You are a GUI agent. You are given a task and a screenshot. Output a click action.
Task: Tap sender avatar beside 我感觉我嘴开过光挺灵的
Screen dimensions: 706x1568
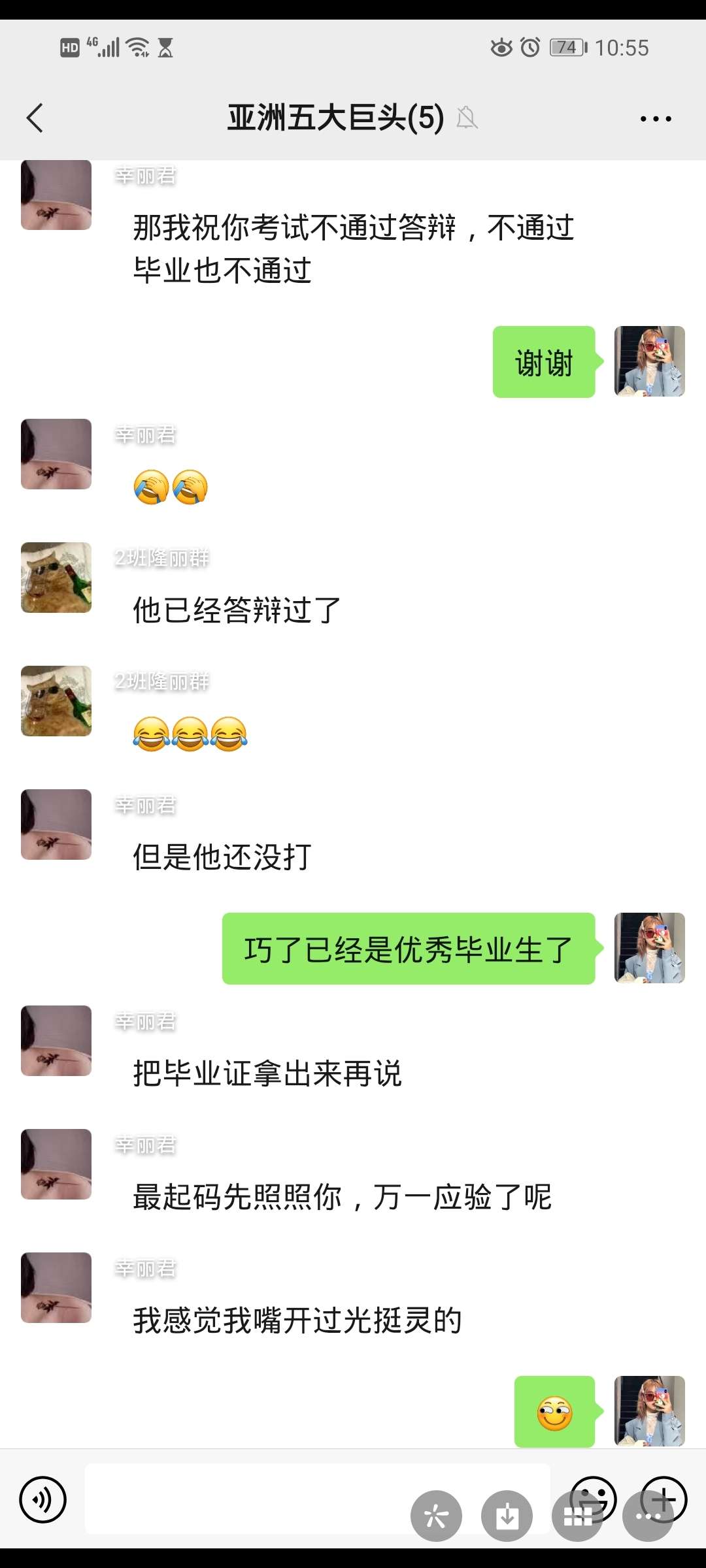pos(56,1288)
